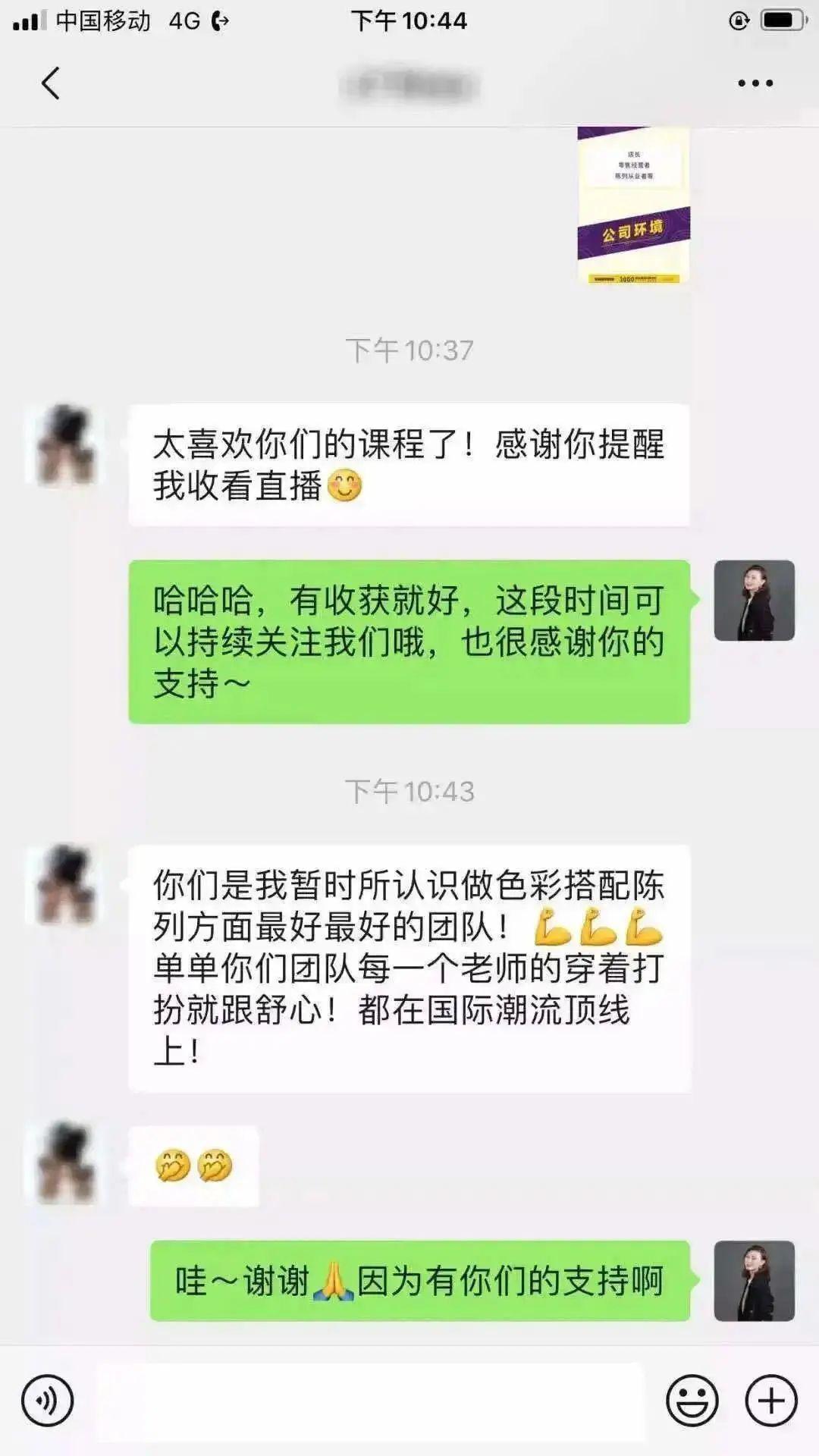Tap contact's avatar beside 太喜欢你们的课程了 message
Image resolution: width=819 pixels, height=1456 pixels.
point(64,444)
